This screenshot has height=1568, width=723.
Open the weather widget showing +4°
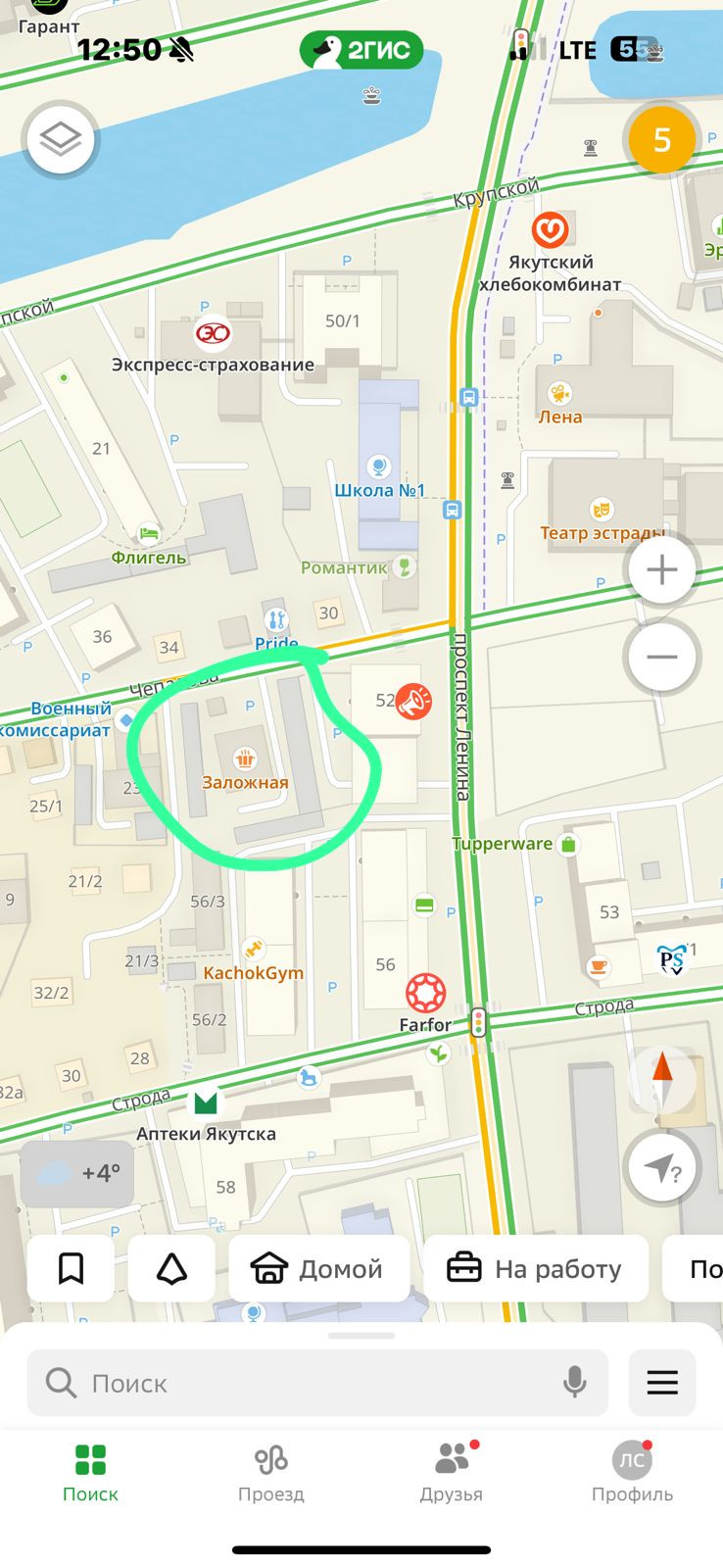pyautogui.click(x=77, y=1173)
